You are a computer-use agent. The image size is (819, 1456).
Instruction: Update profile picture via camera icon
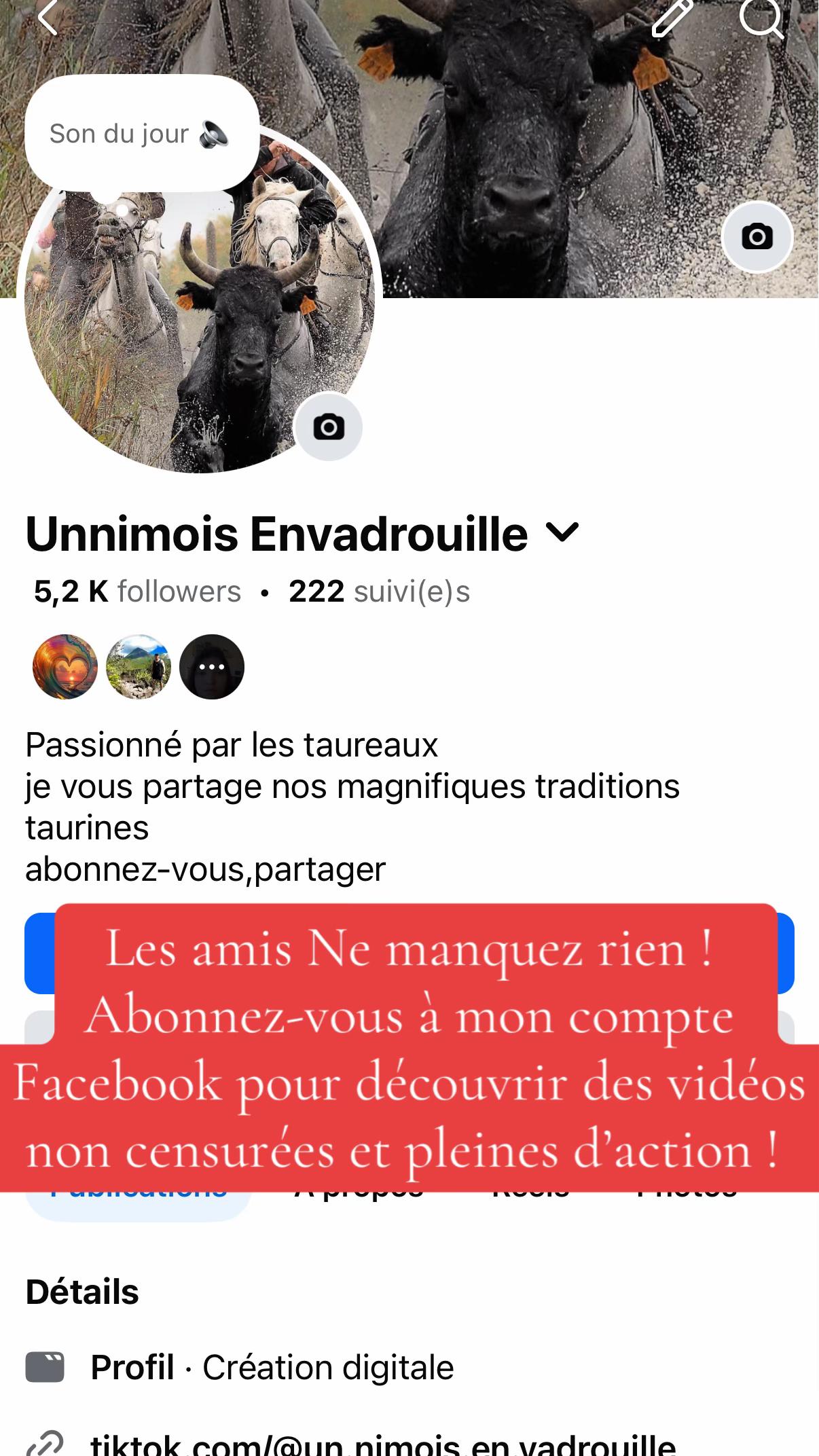pos(328,427)
